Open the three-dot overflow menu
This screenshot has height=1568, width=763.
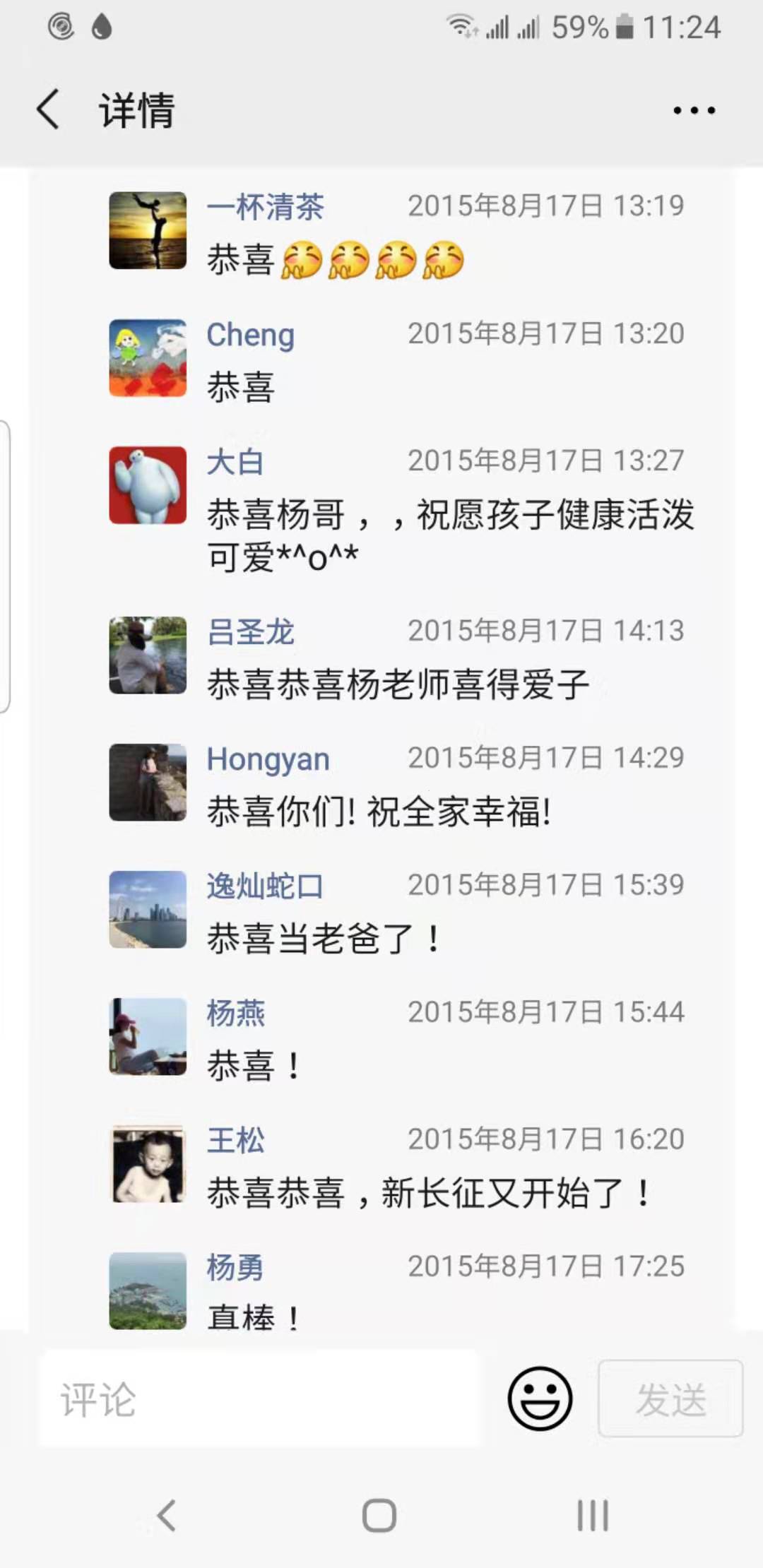click(x=694, y=110)
